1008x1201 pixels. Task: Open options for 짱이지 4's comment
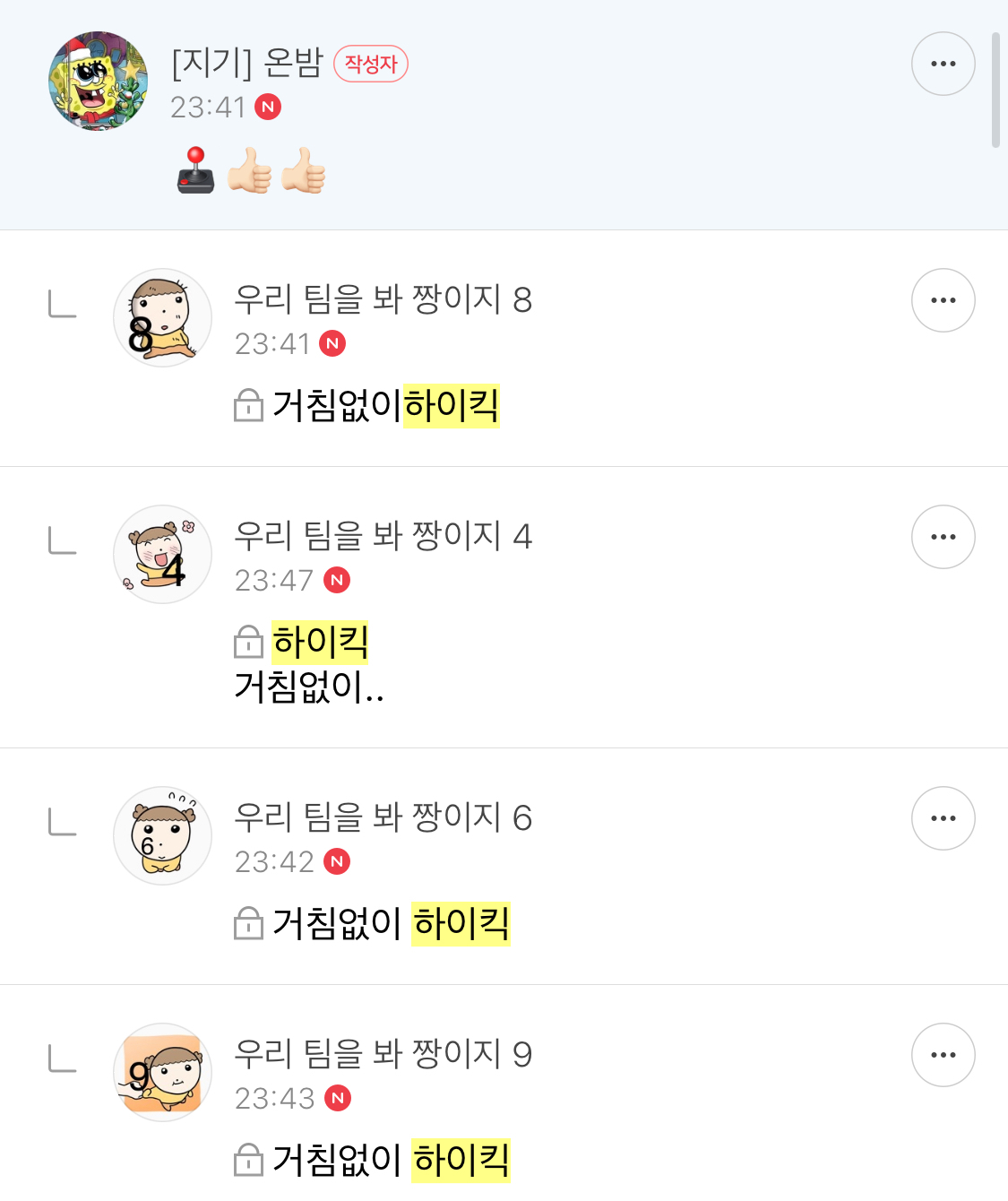(943, 536)
